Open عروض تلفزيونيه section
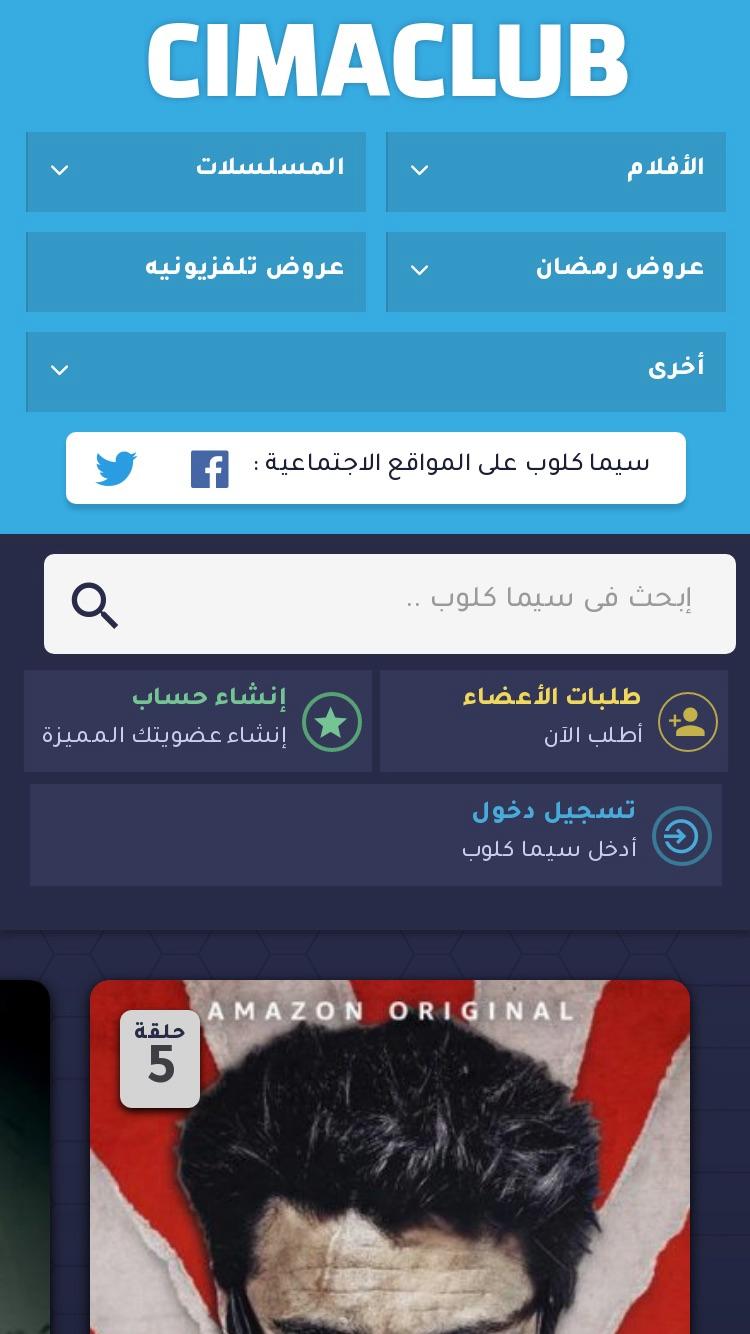Image resolution: width=750 pixels, height=1334 pixels. (x=196, y=271)
